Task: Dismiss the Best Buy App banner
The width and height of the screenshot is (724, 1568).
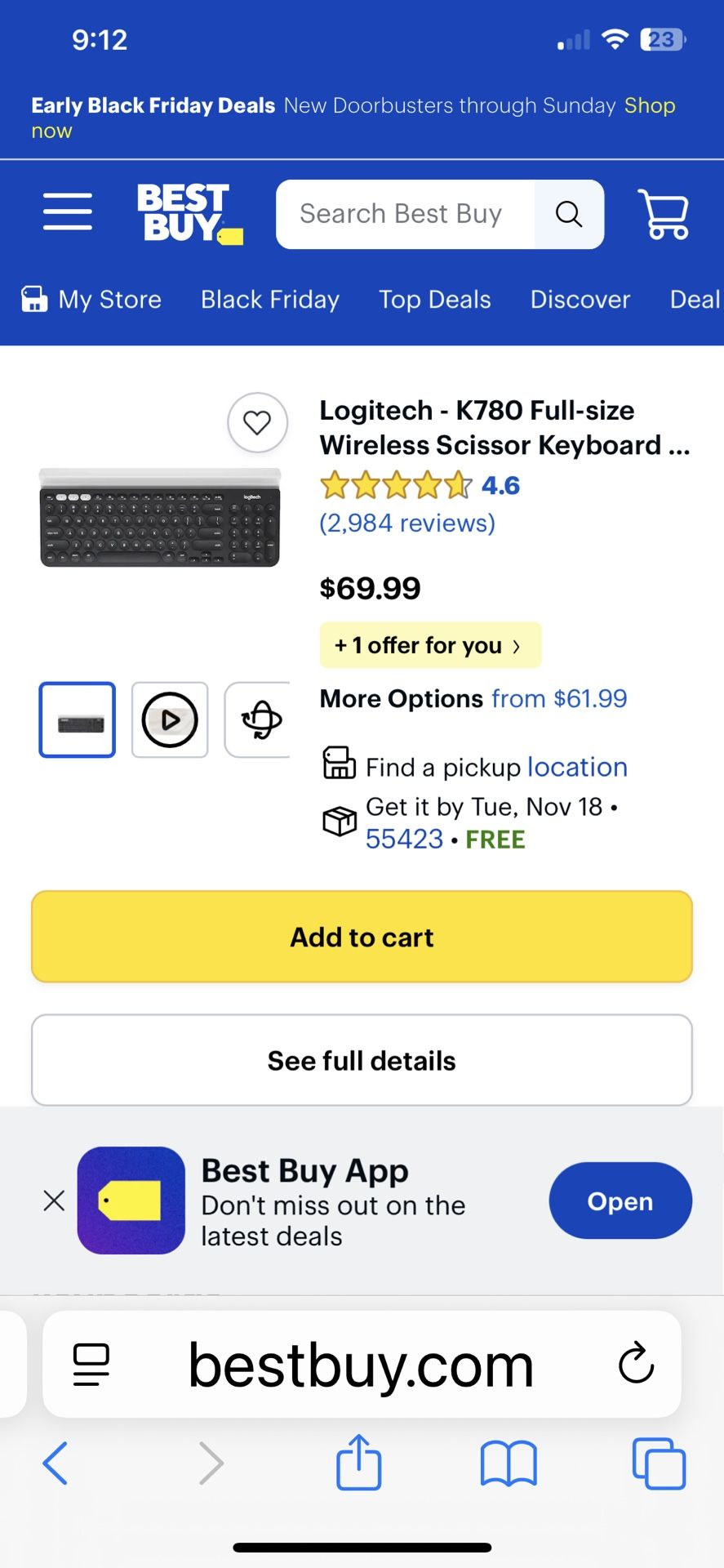Action: tap(53, 1200)
